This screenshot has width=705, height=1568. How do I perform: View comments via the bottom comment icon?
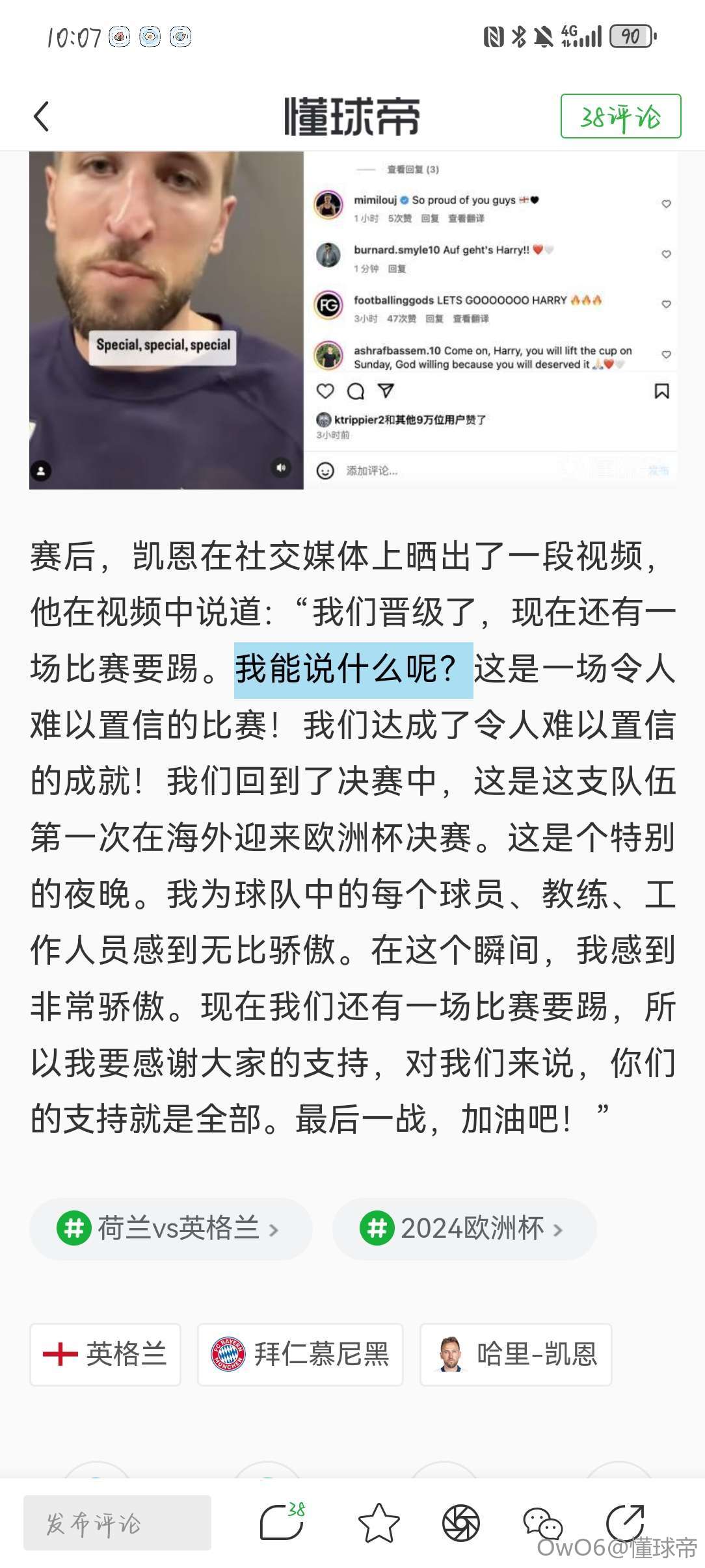282,1522
